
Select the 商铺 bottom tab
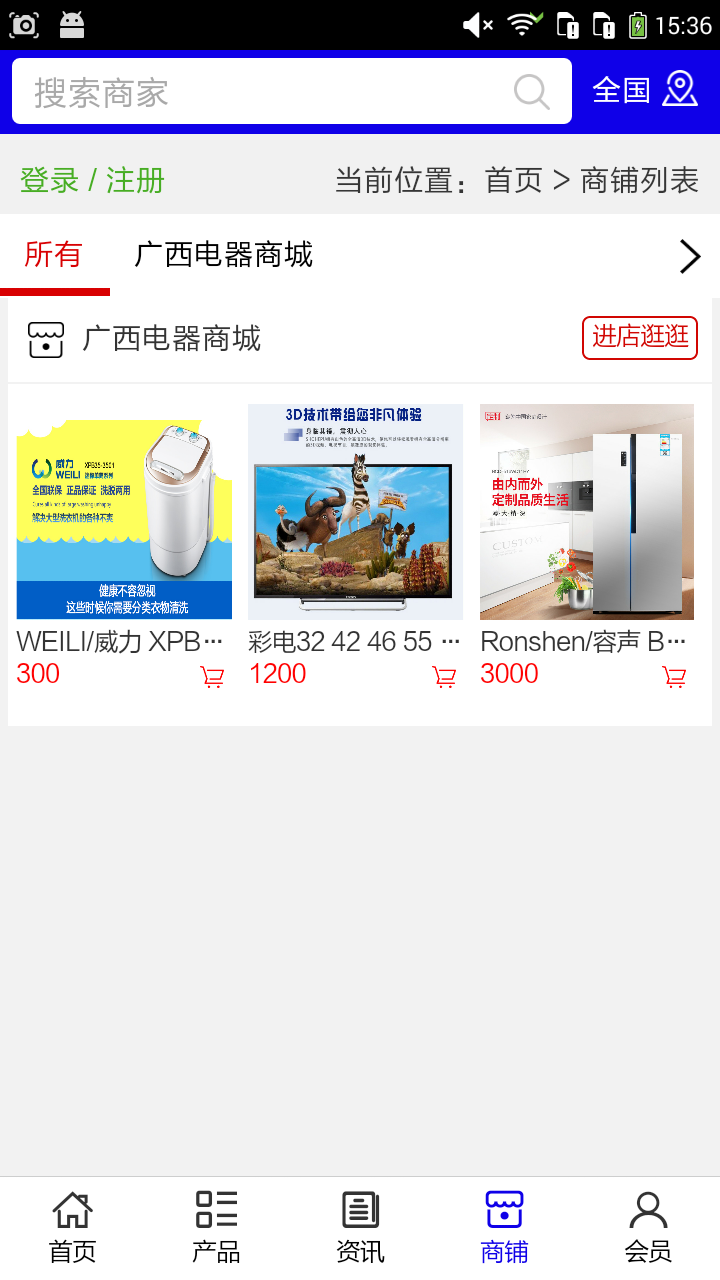tap(504, 1227)
